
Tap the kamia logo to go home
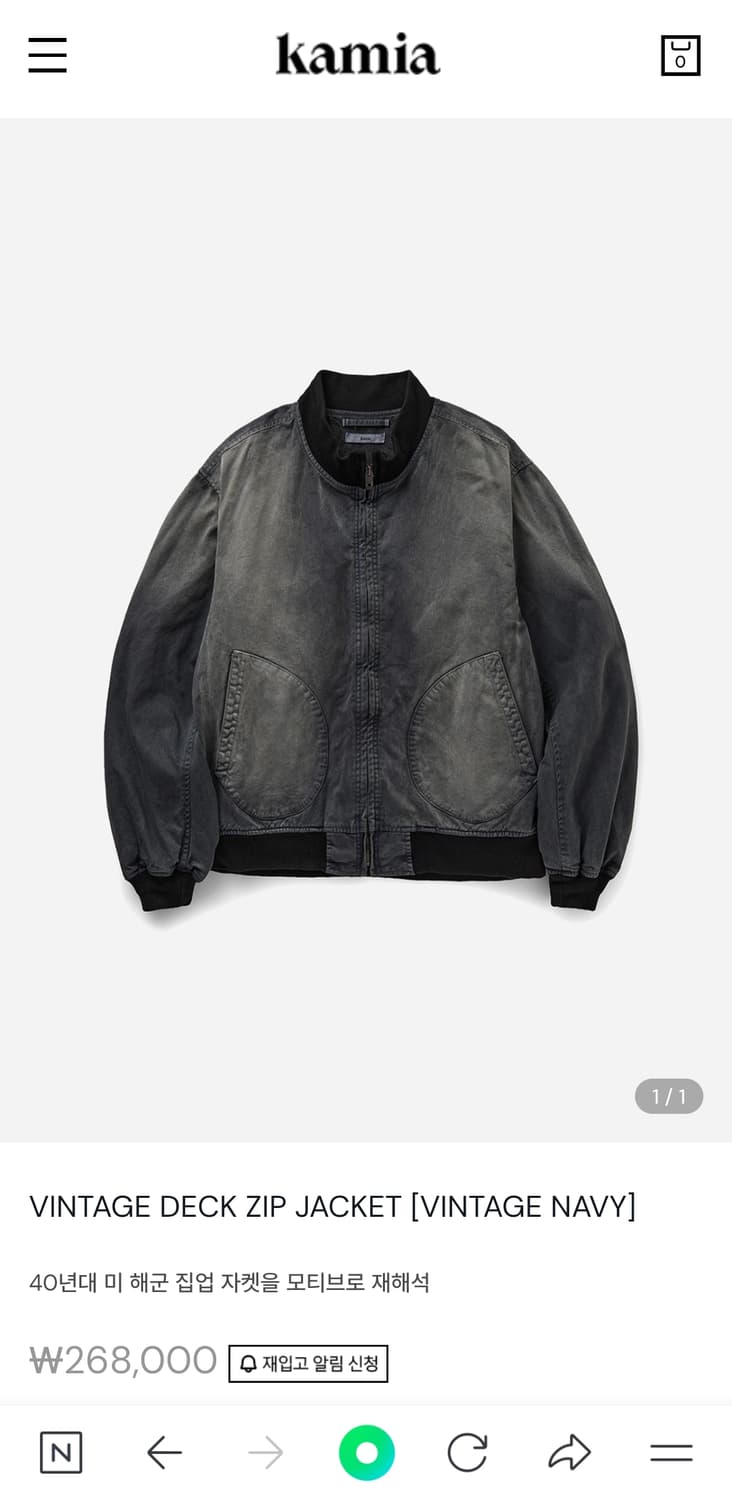coord(357,55)
